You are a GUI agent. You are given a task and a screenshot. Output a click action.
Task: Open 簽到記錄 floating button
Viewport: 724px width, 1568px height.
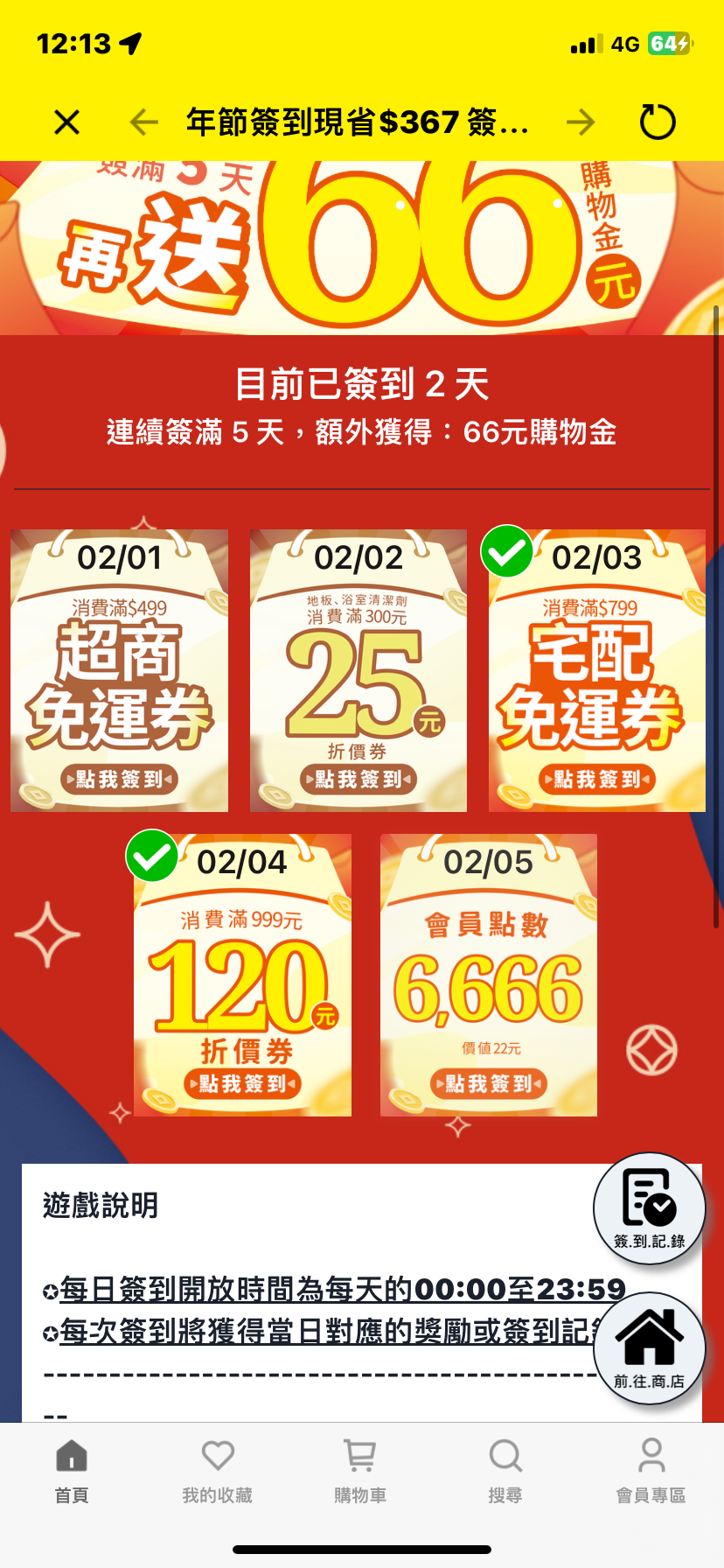pos(649,1208)
